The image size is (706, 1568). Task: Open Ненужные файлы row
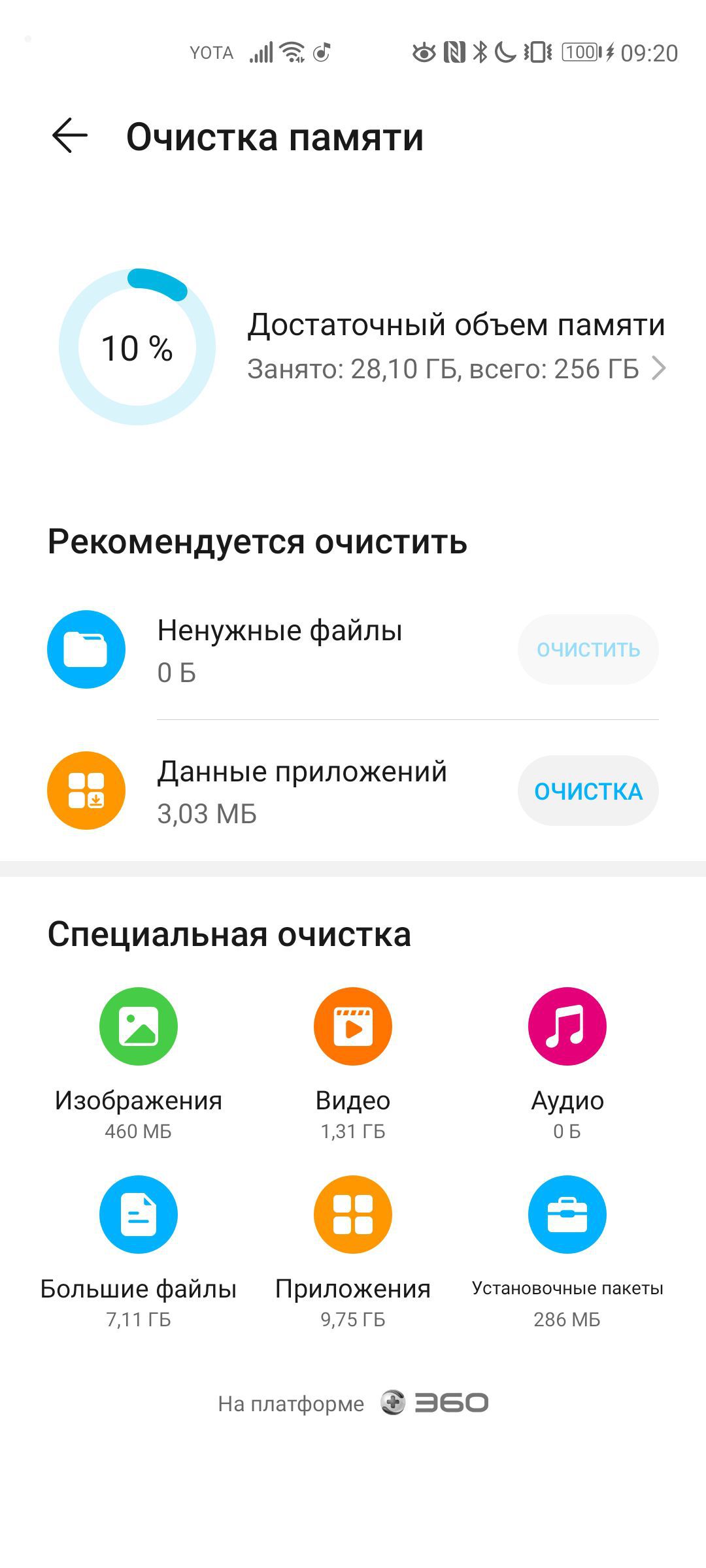pyautogui.click(x=280, y=649)
